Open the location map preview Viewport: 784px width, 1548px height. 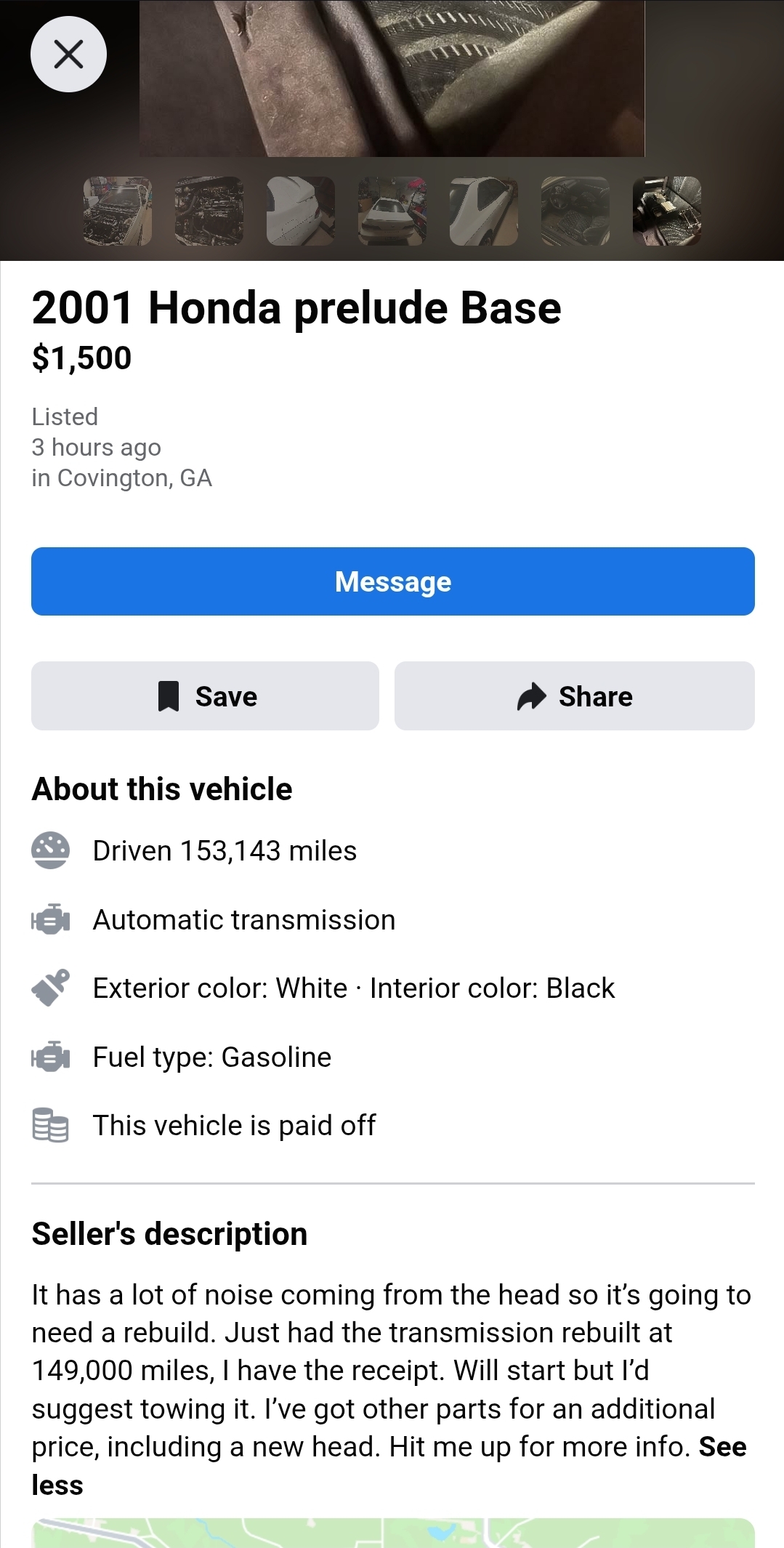[x=392, y=1533]
